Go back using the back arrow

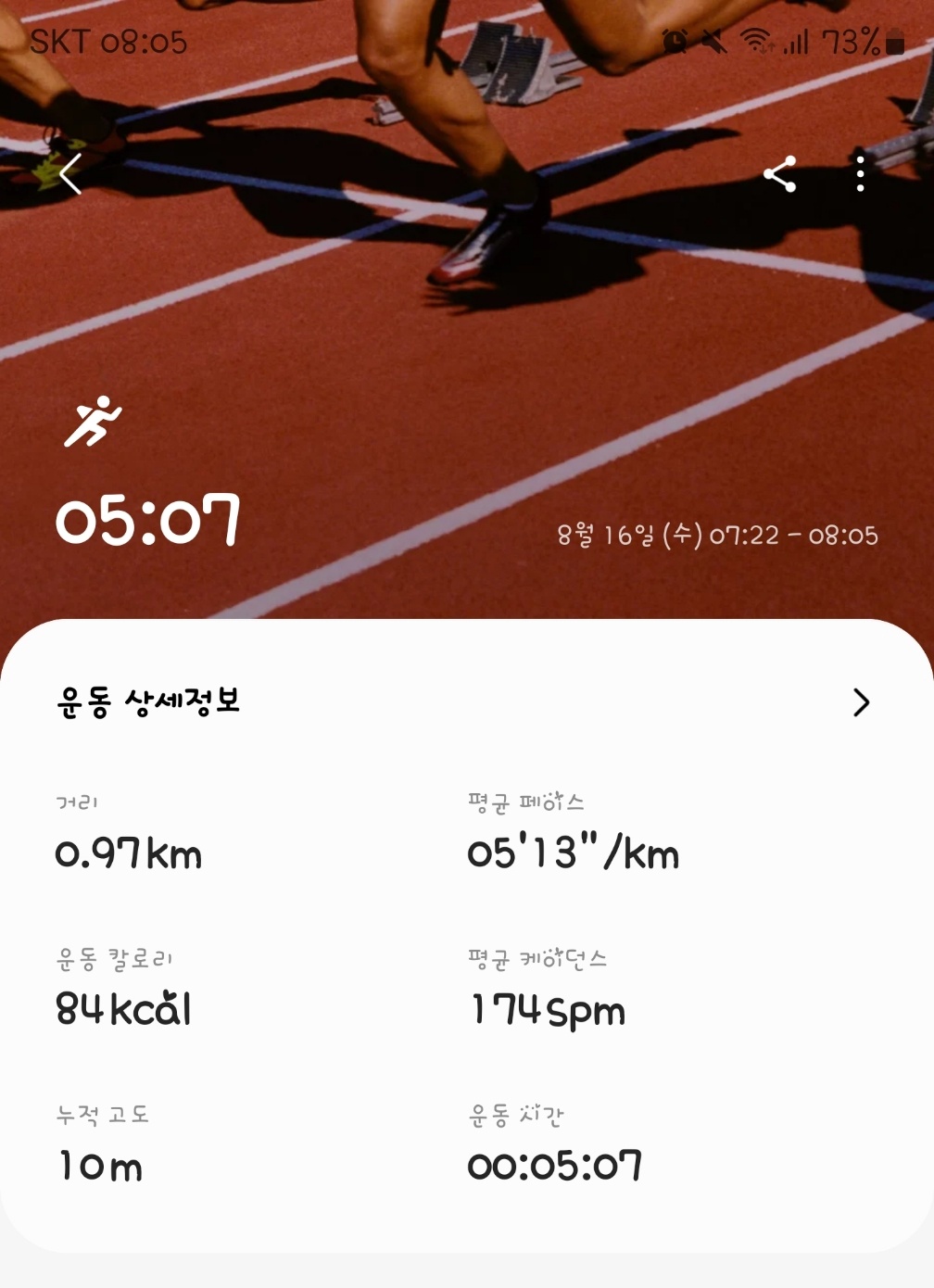click(70, 173)
